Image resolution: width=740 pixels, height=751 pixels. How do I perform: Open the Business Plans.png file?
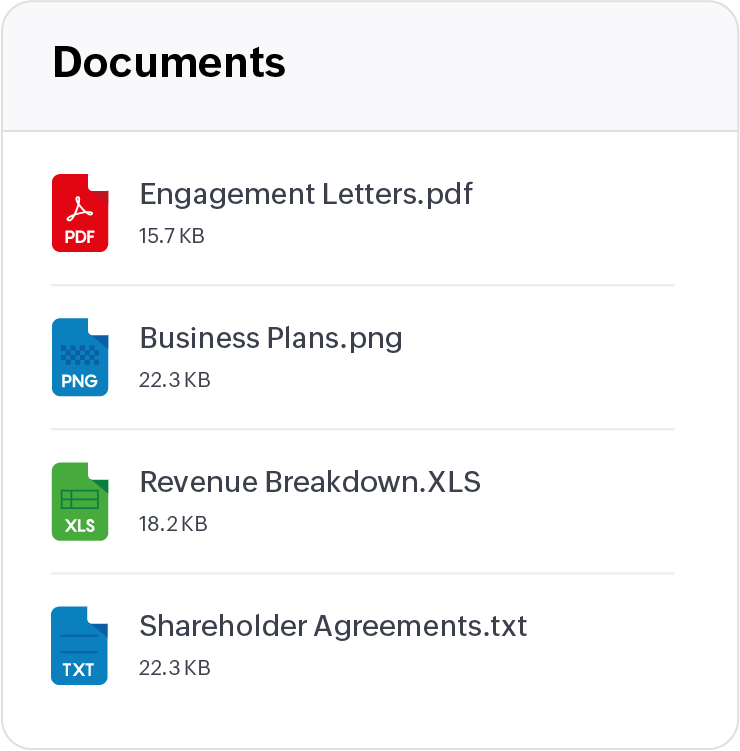[x=271, y=338]
